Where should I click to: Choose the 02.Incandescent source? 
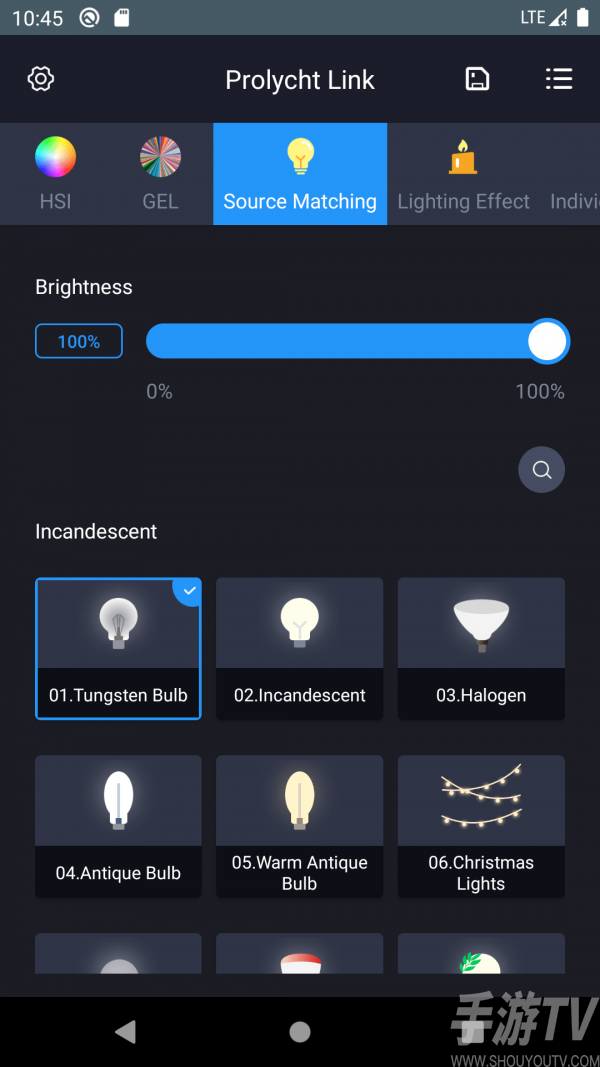[x=299, y=648]
